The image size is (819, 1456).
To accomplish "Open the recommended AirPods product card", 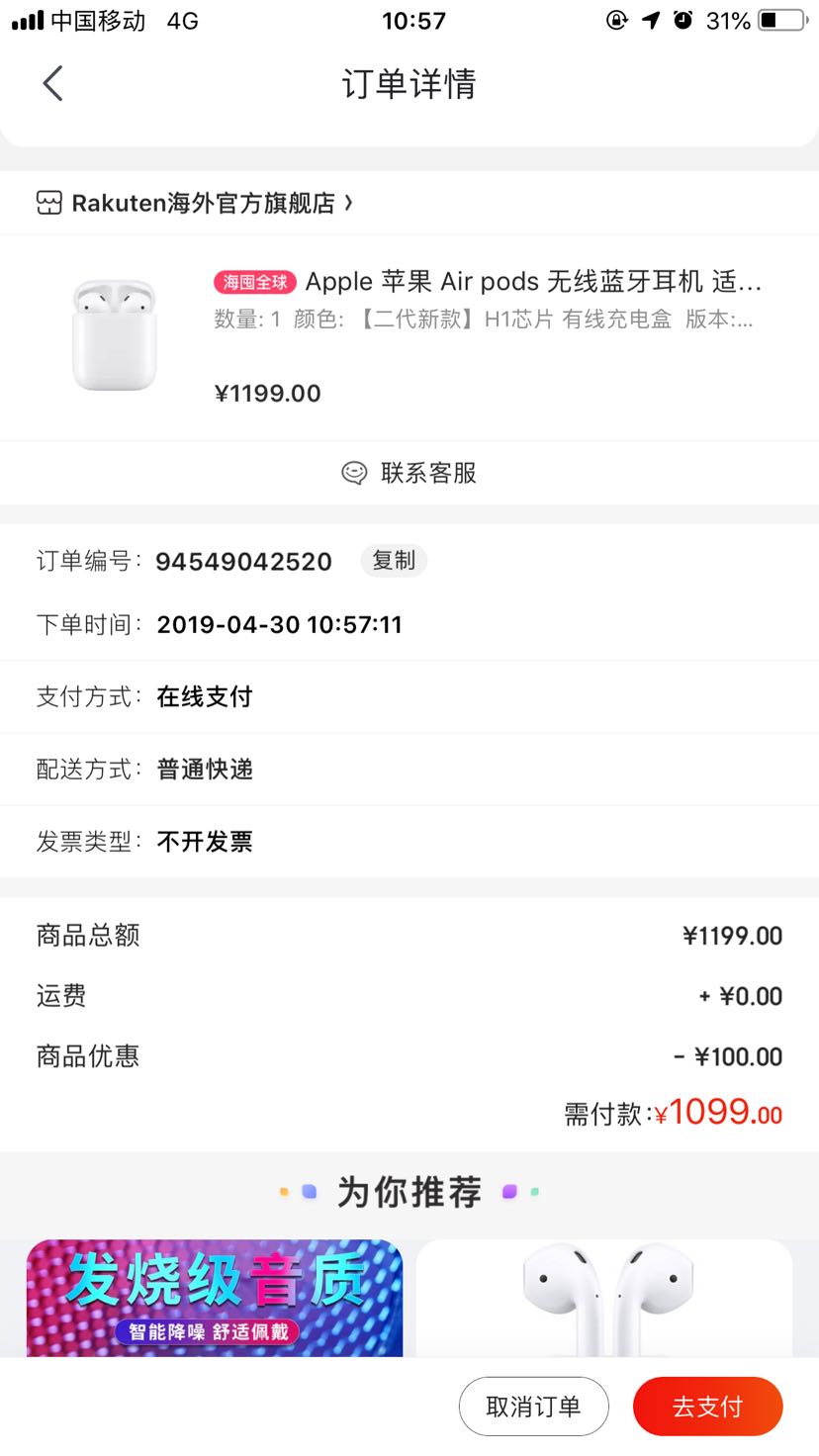I will tap(603, 1298).
